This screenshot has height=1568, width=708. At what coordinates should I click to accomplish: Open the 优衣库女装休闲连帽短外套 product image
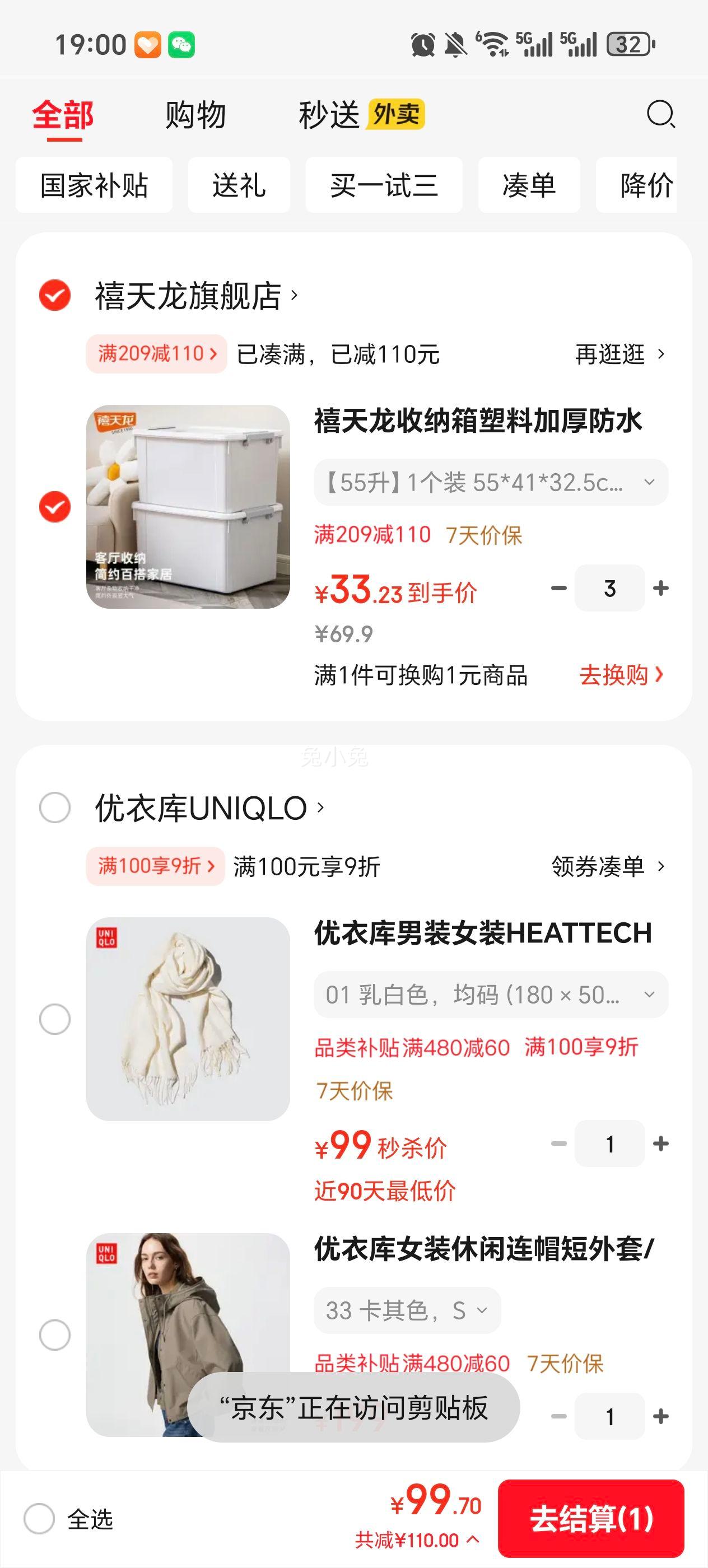click(188, 1334)
